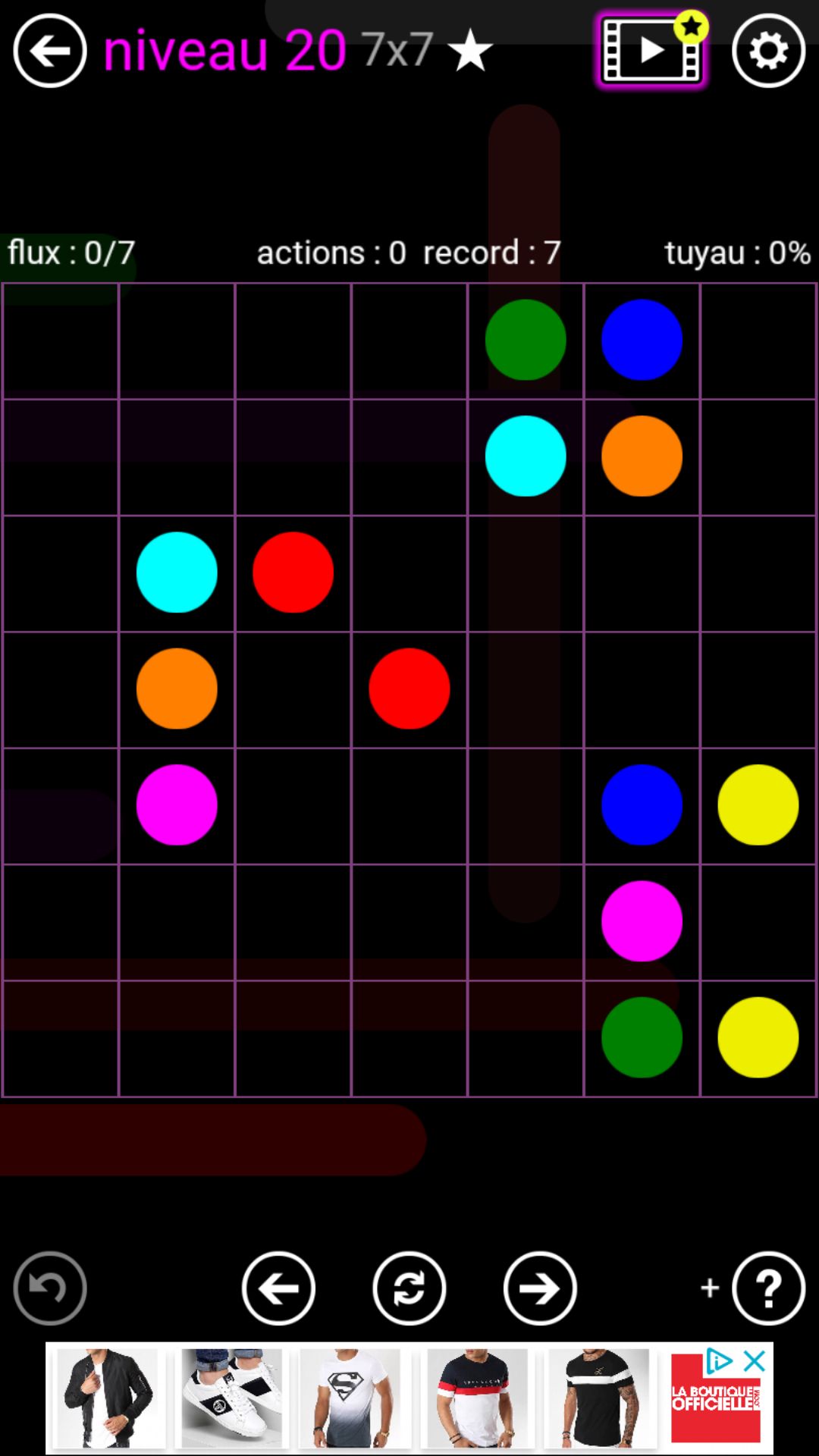Viewport: 819px width, 1456px height.
Task: Get a hint with the question mark
Action: 768,1288
